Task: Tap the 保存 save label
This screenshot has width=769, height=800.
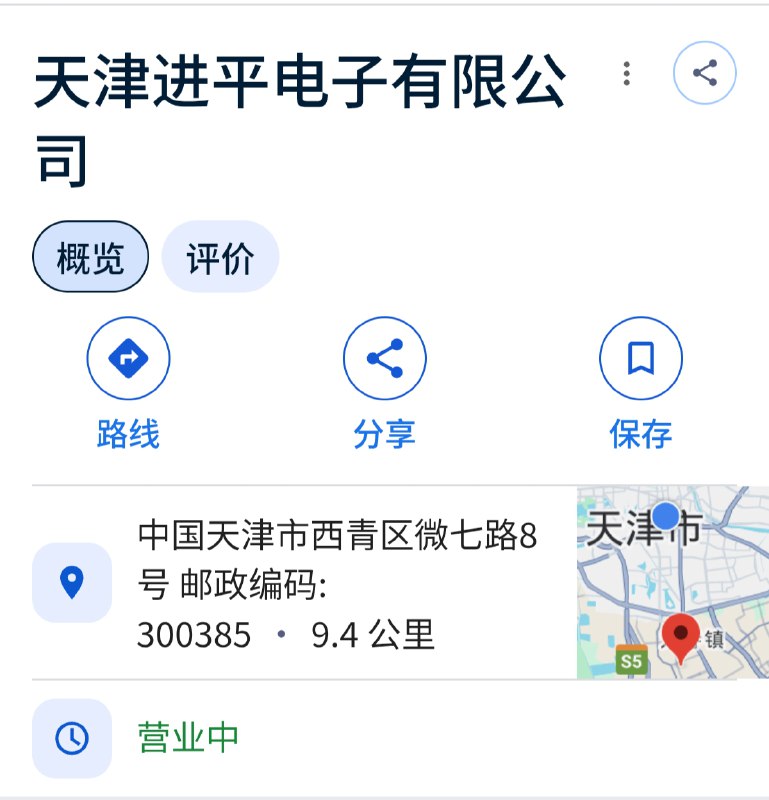Action: tap(640, 432)
